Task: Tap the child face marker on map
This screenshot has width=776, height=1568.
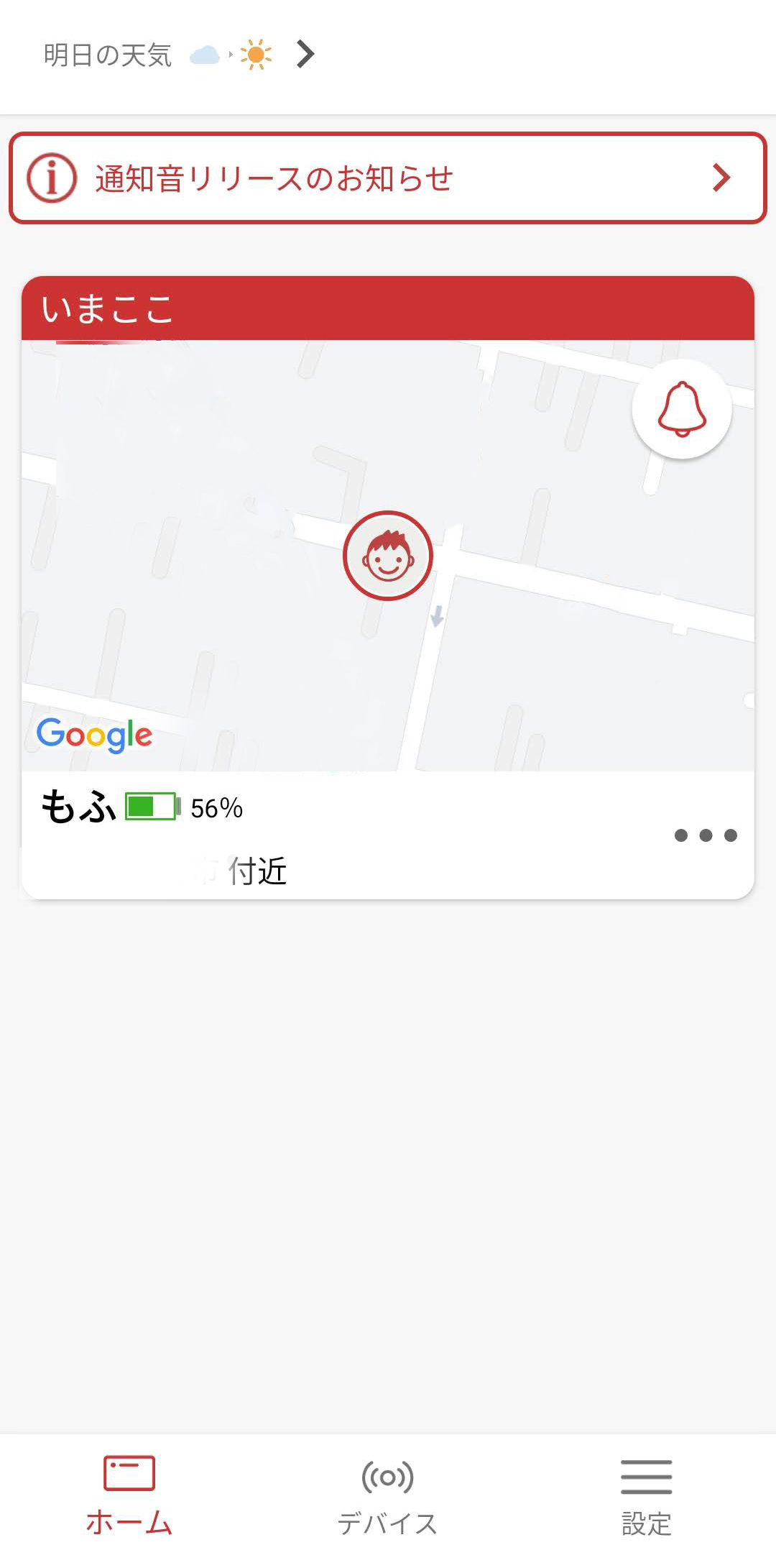Action: coord(388,556)
